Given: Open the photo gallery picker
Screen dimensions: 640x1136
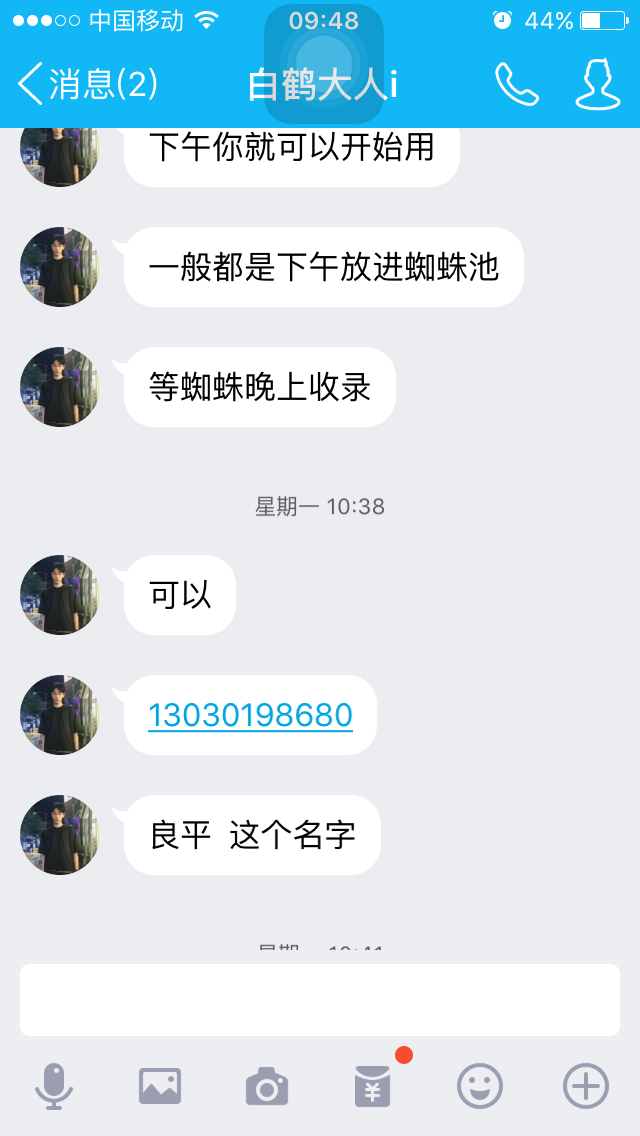Looking at the screenshot, I should [x=160, y=1086].
